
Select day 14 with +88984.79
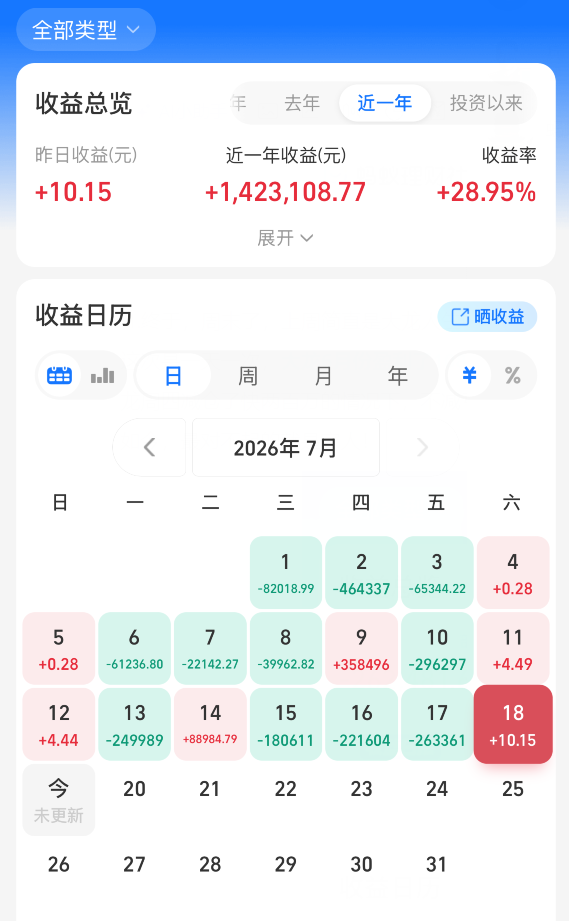(x=210, y=724)
